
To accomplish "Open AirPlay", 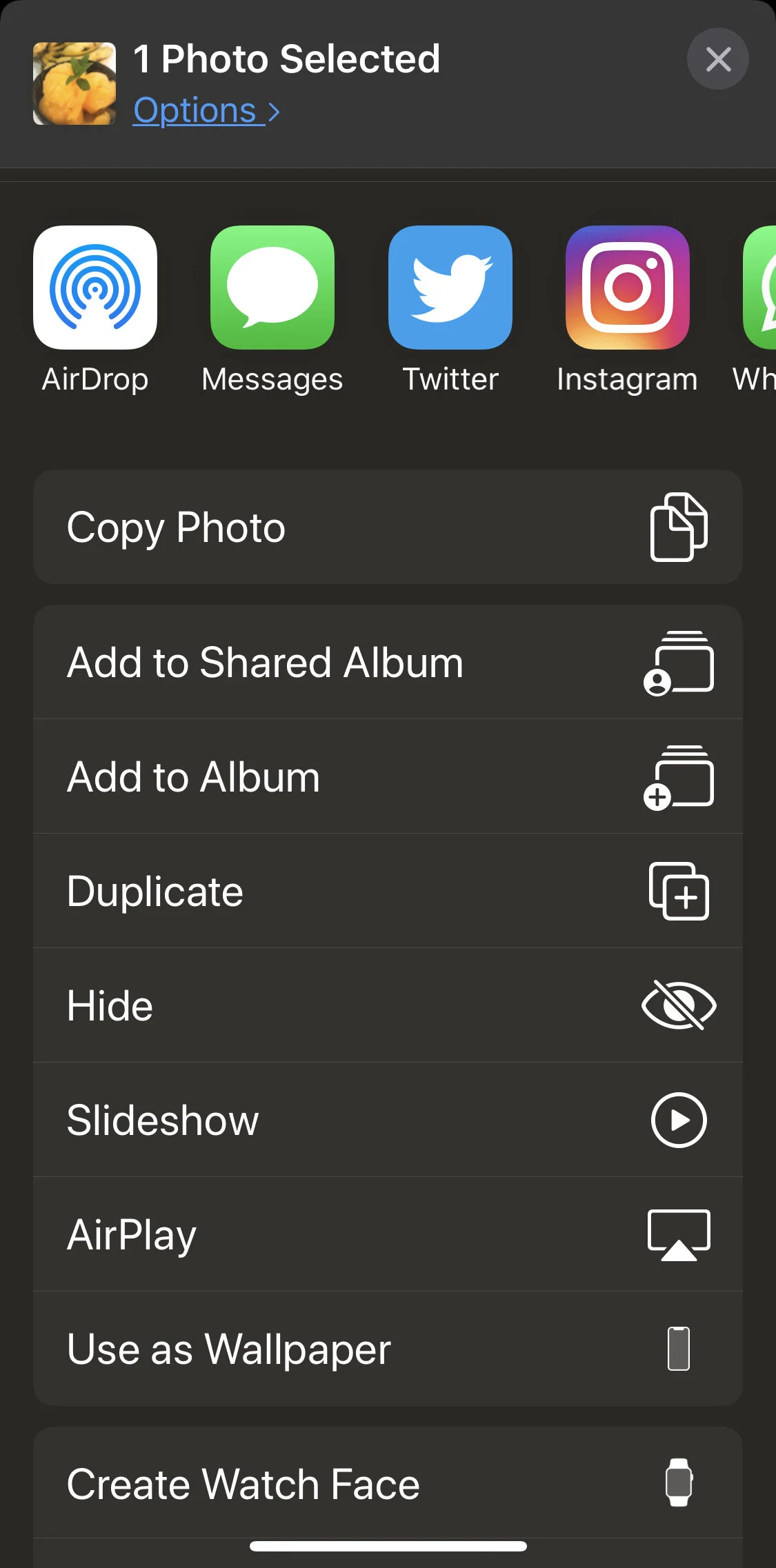I will [x=388, y=1235].
